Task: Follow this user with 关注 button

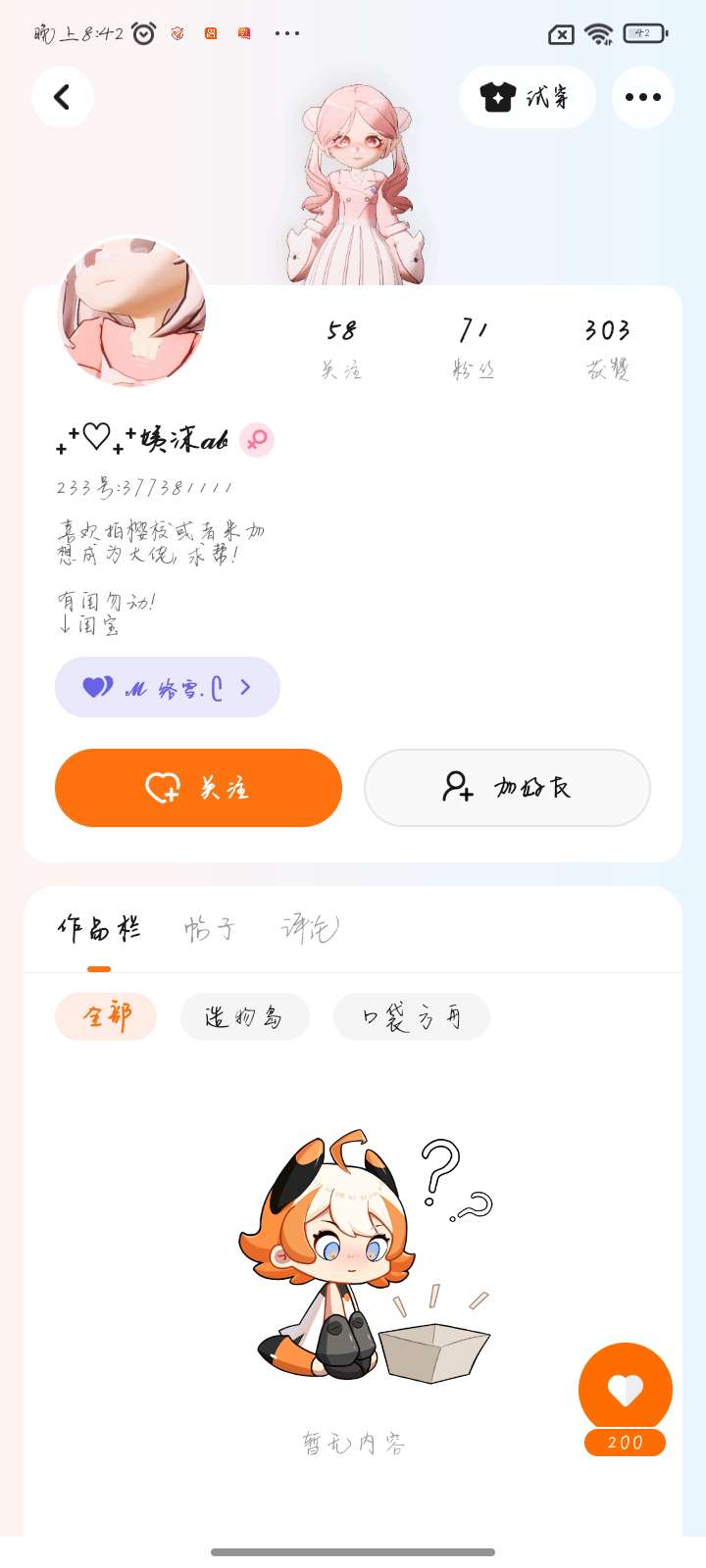Action: point(198,788)
